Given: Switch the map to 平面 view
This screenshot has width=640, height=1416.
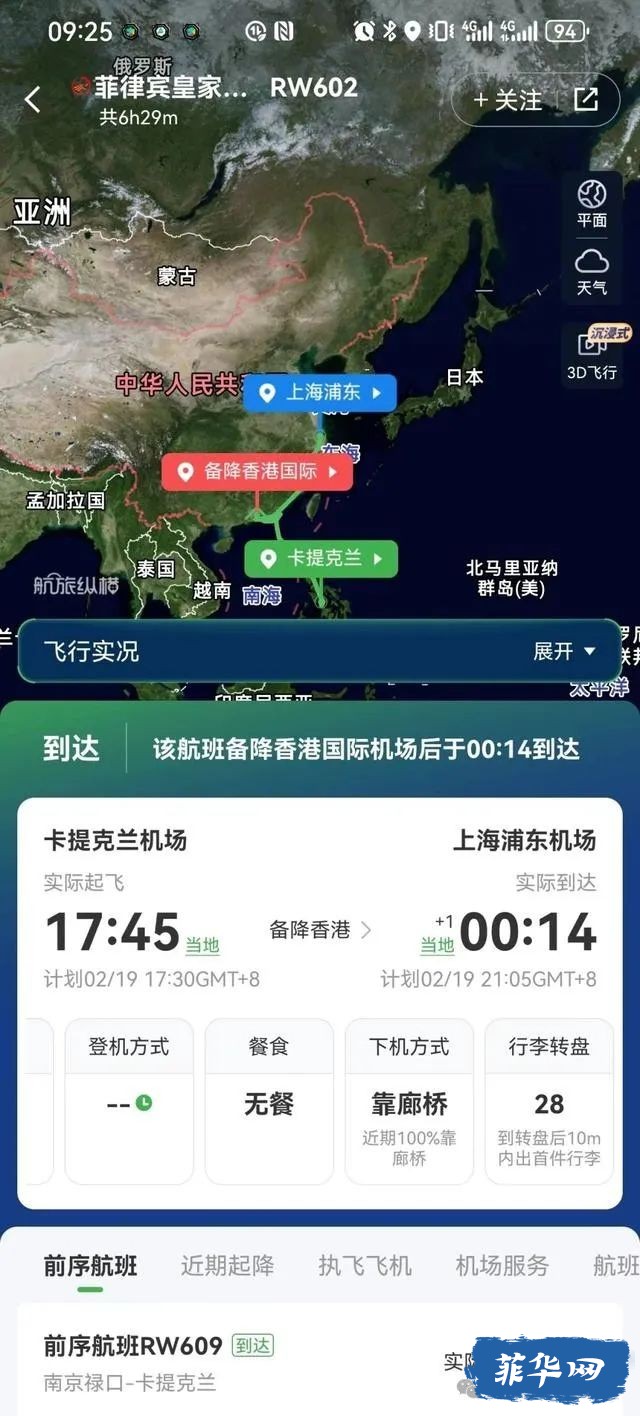Looking at the screenshot, I should point(592,203).
